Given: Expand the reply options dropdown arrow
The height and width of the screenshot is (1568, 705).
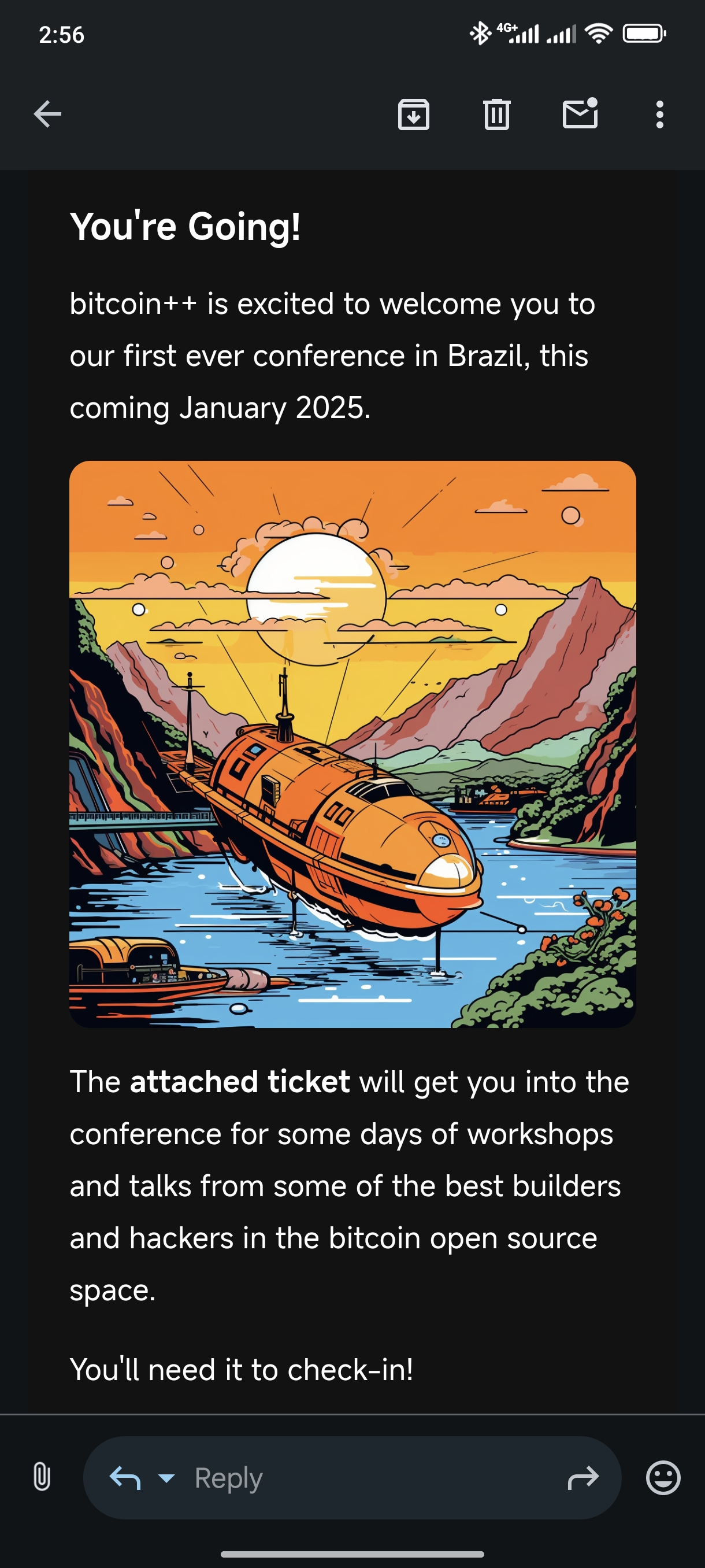Looking at the screenshot, I should 166,1477.
